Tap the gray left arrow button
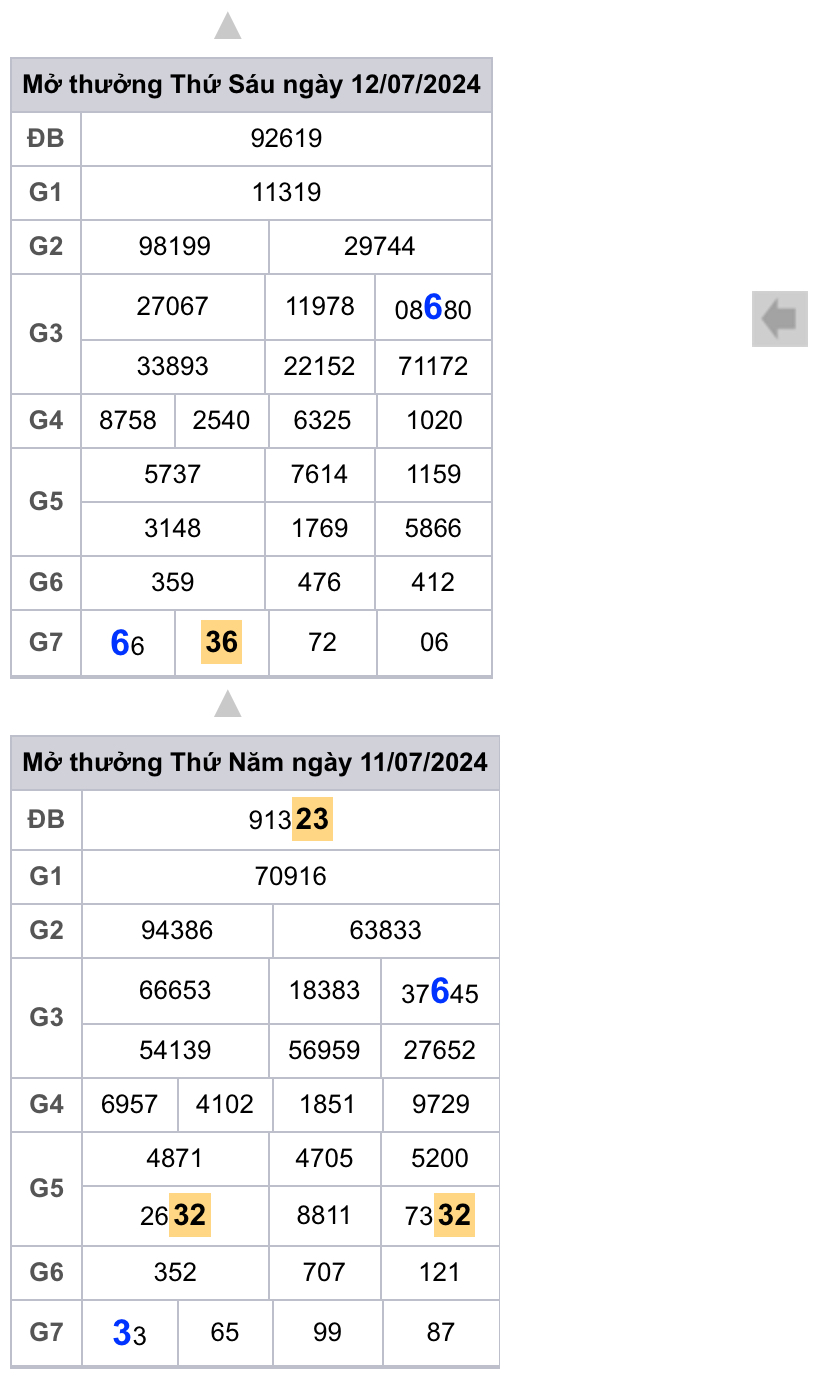828x1378 pixels. click(x=779, y=319)
